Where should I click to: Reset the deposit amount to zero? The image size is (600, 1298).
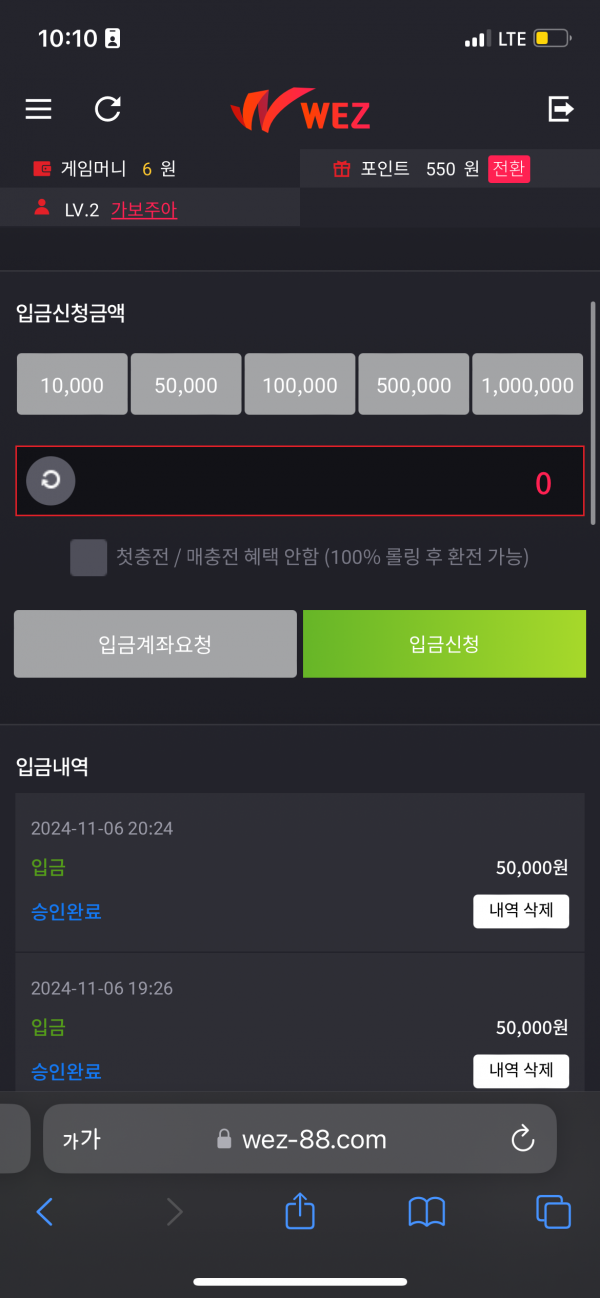pyautogui.click(x=50, y=481)
